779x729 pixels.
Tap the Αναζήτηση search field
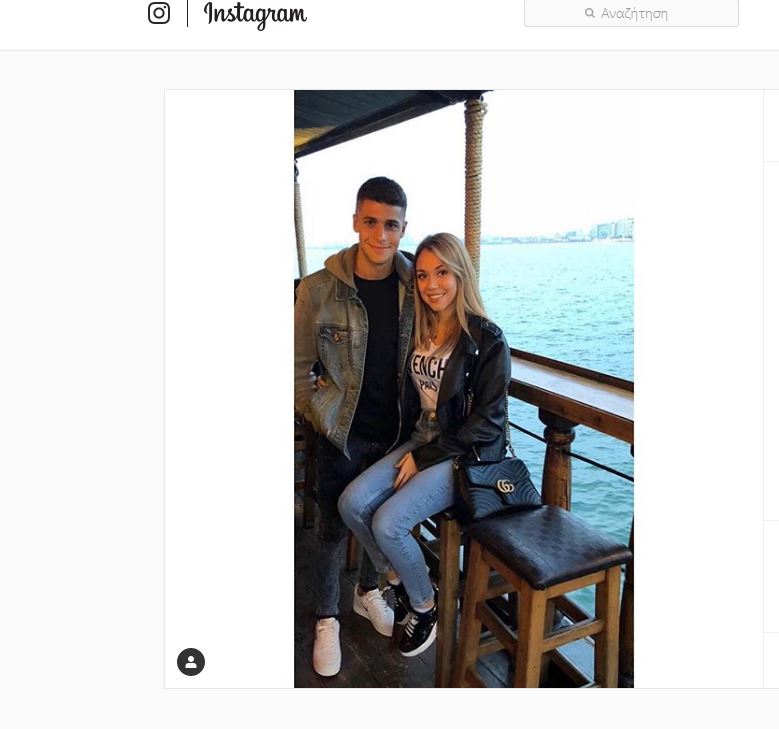[631, 13]
